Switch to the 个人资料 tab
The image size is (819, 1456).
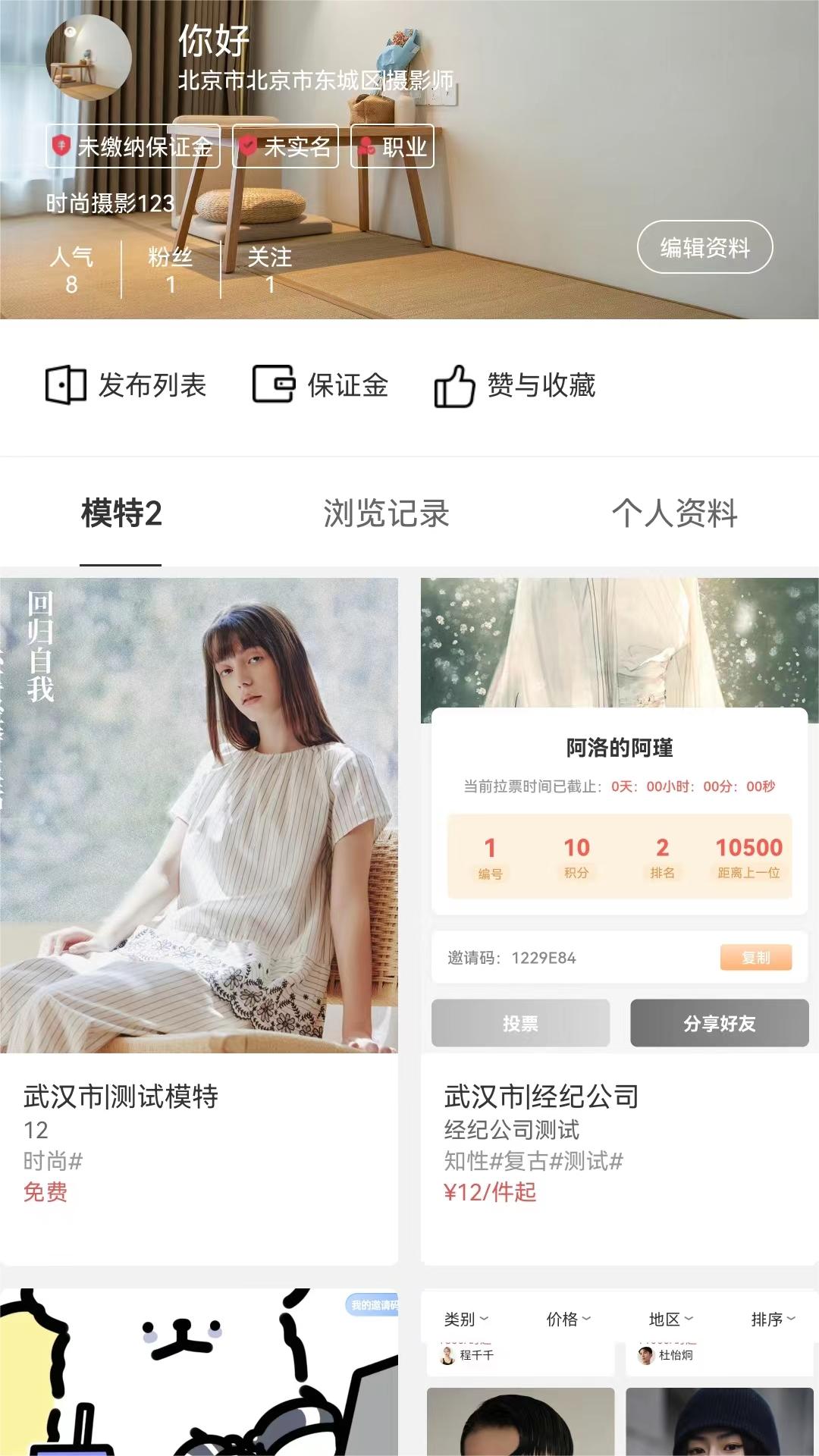point(674,513)
